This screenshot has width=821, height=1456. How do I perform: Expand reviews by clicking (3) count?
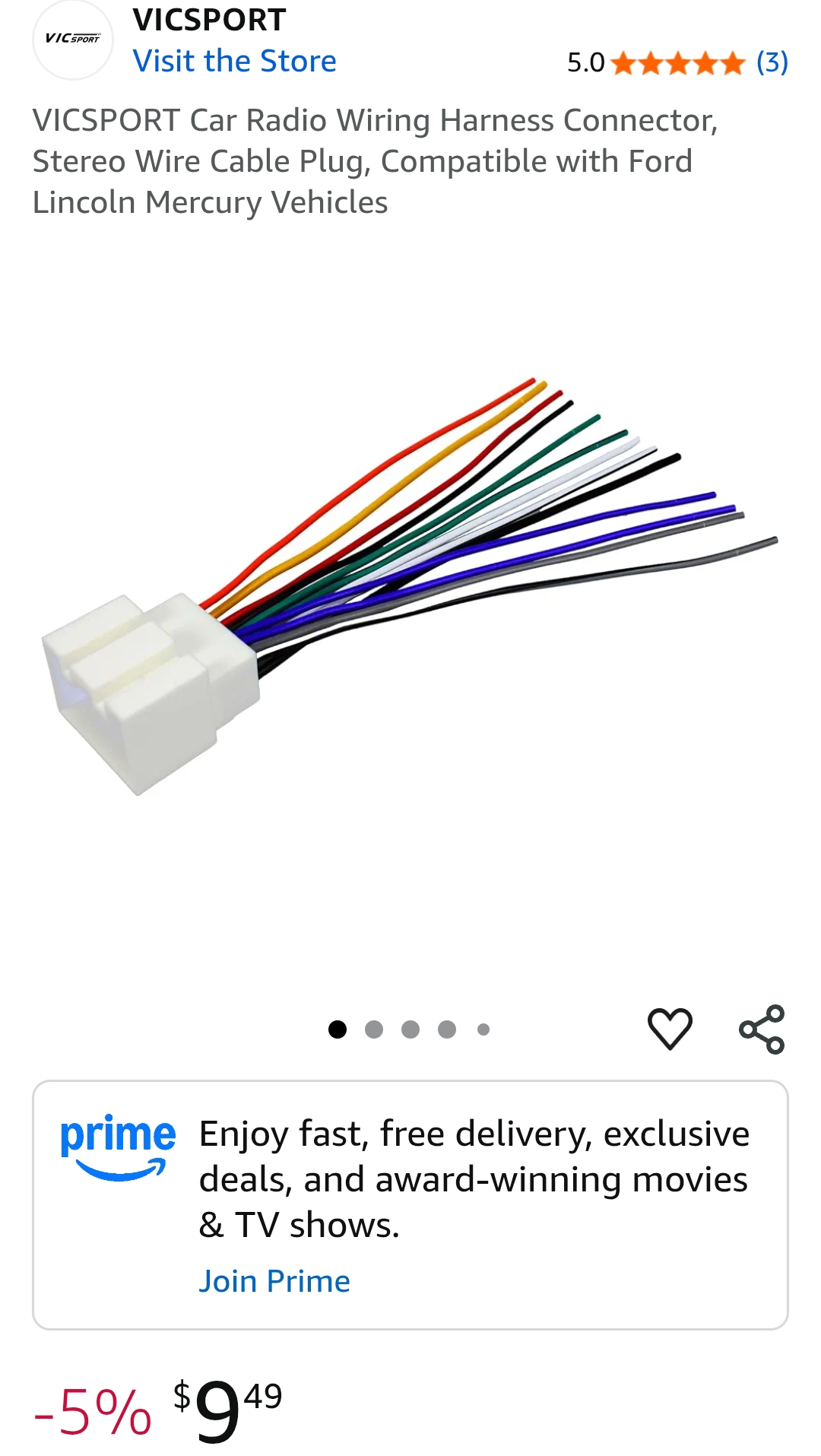pyautogui.click(x=772, y=64)
